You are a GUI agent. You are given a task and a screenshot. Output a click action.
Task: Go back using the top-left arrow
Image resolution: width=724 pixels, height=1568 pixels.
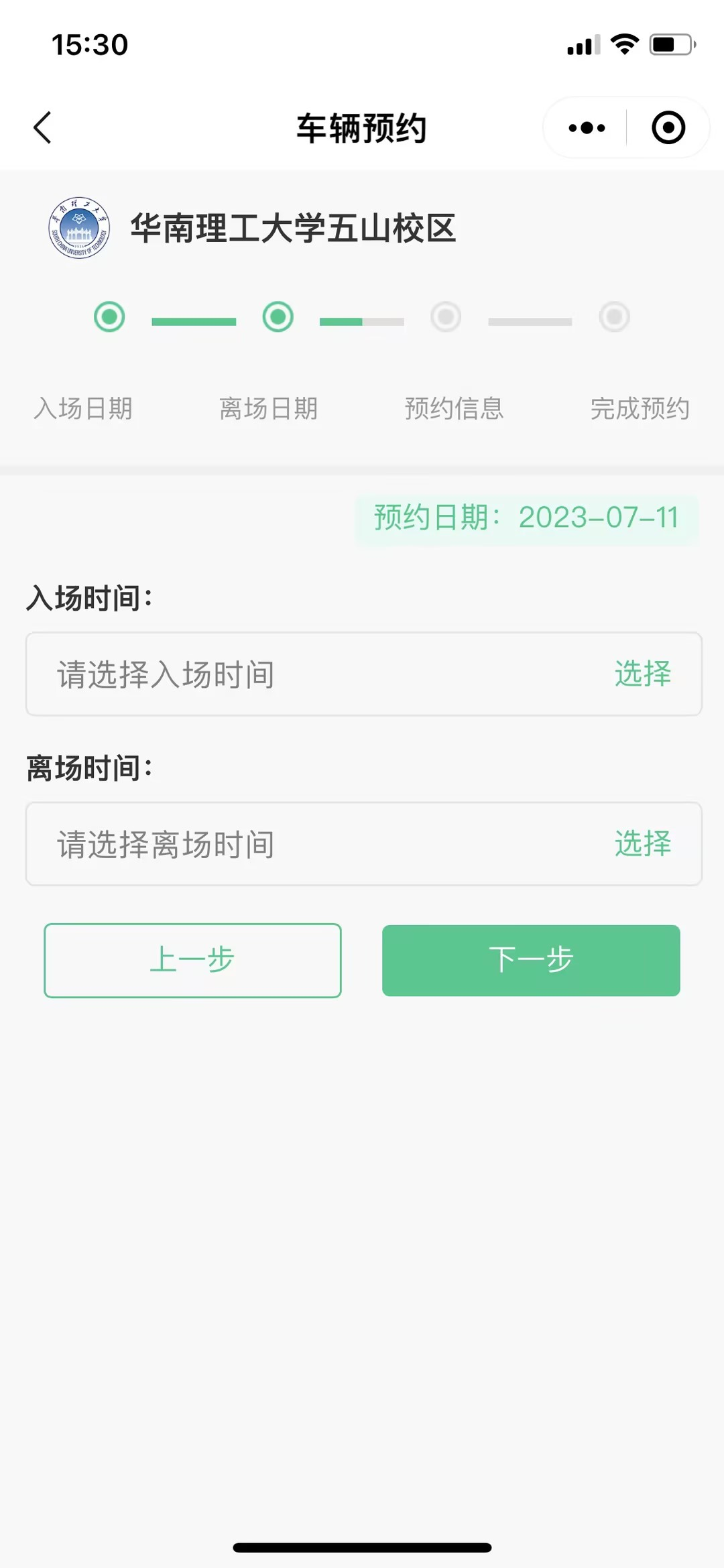[42, 127]
